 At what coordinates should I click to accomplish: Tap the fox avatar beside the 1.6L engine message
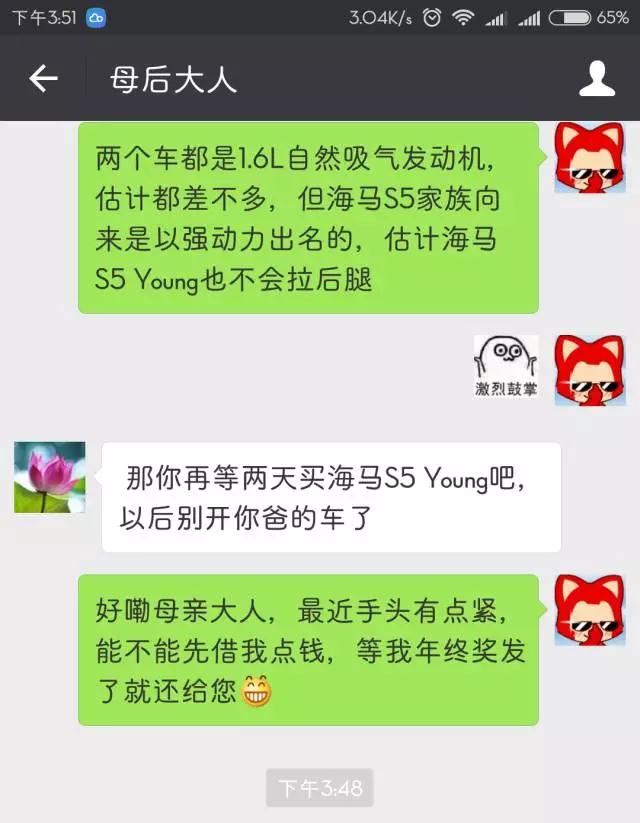(x=589, y=158)
